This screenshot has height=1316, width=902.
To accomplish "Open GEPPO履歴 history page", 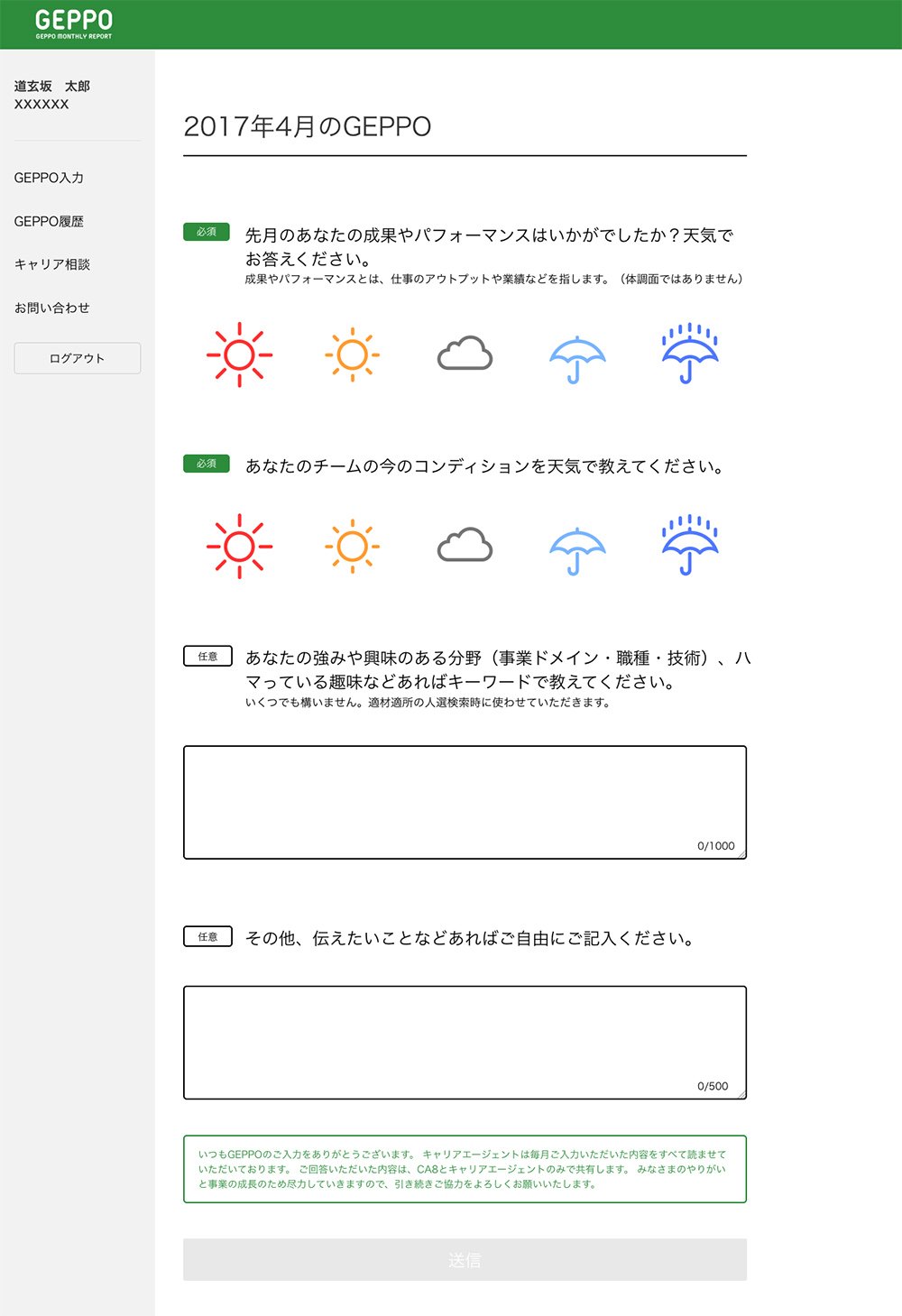I will click(49, 221).
